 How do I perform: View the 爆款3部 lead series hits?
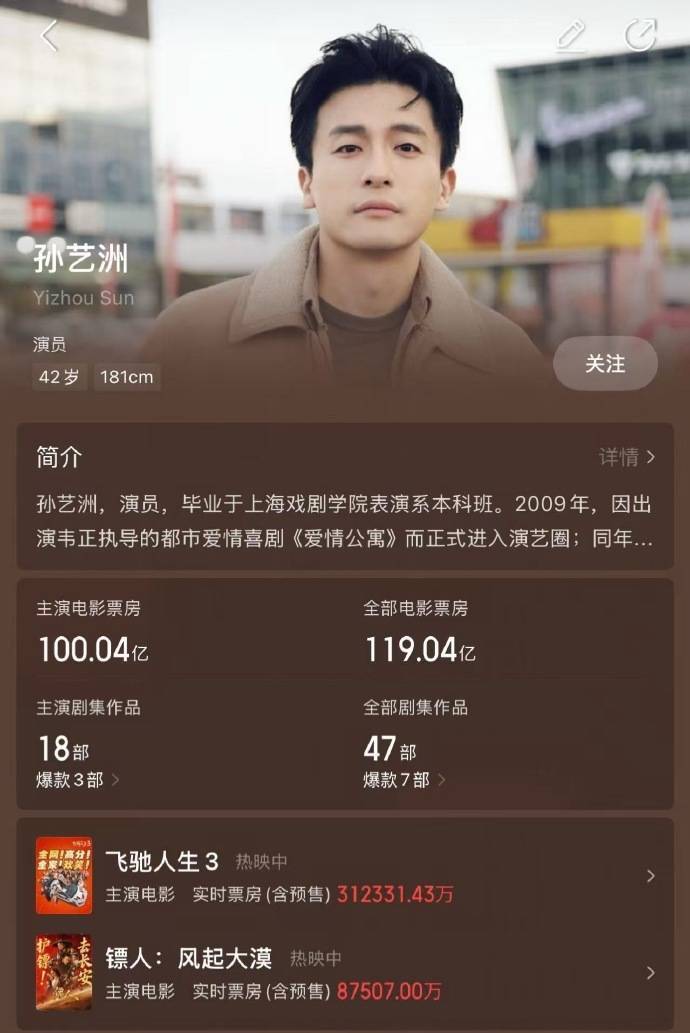[78, 780]
